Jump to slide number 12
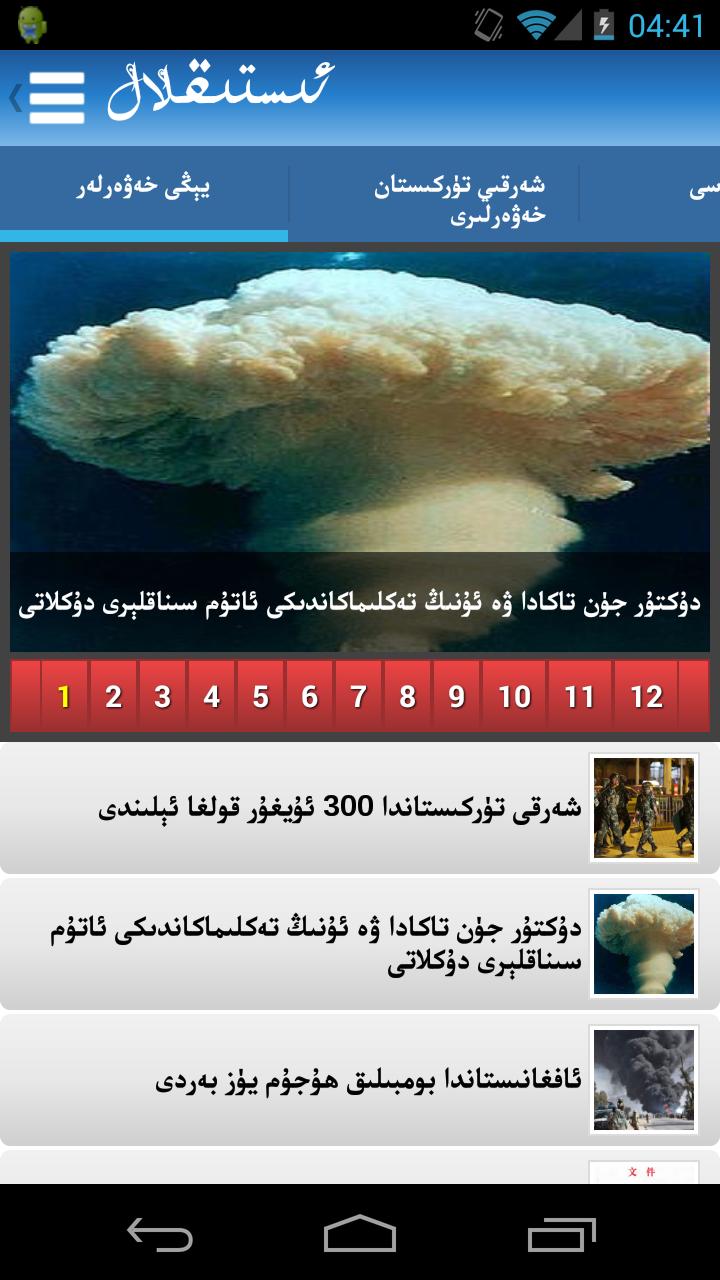The width and height of the screenshot is (720, 1280). (x=646, y=696)
